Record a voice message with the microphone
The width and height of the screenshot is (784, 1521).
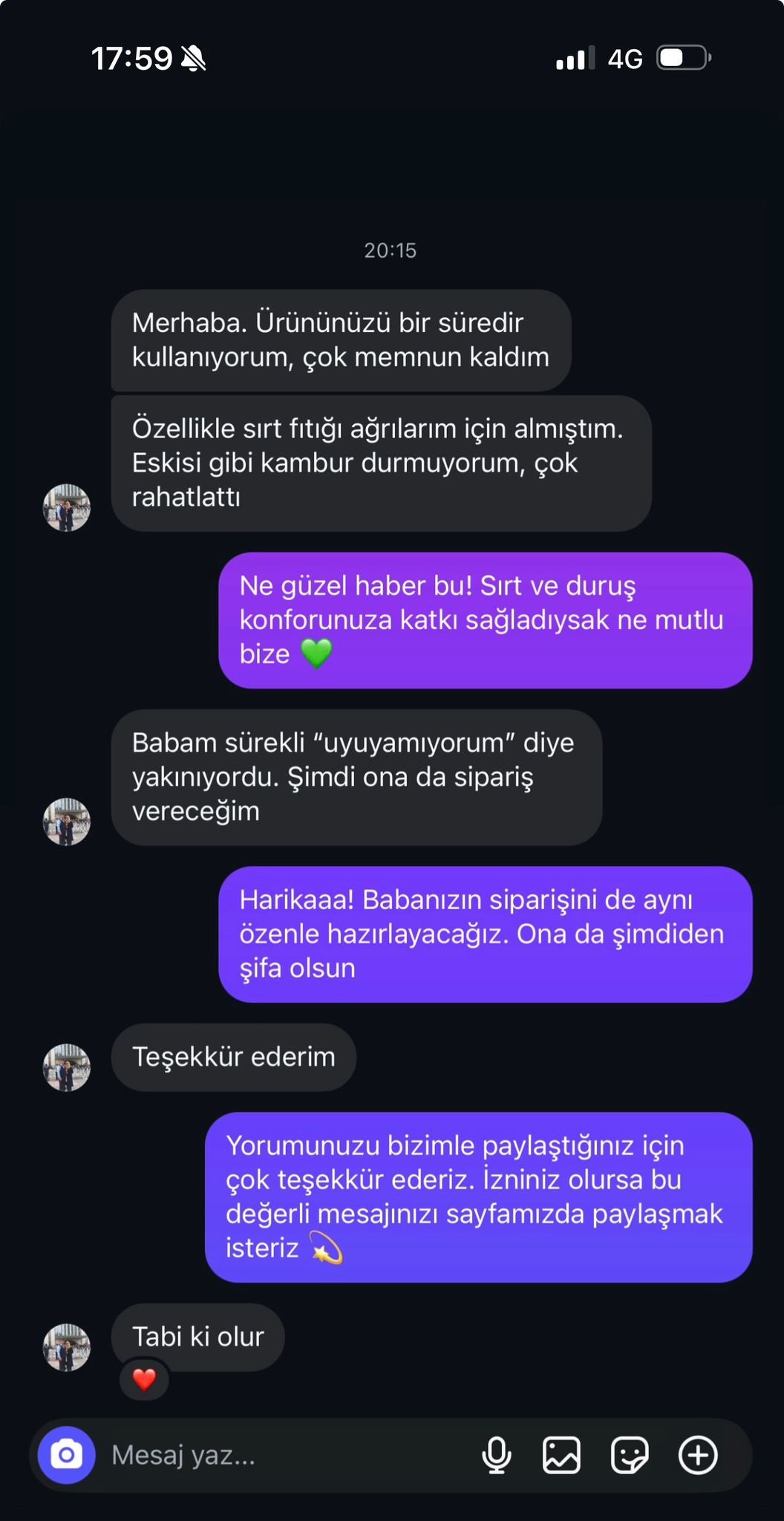pos(496,1455)
